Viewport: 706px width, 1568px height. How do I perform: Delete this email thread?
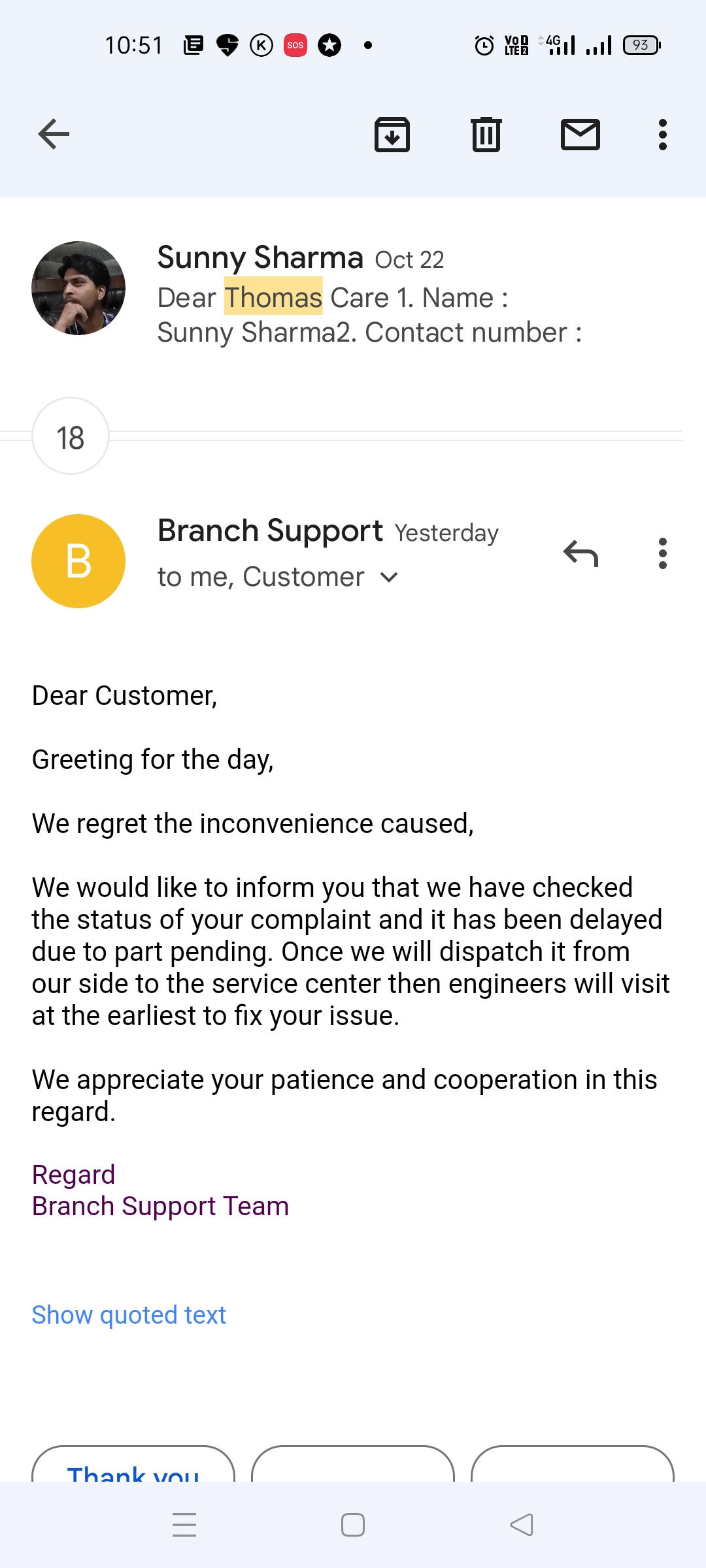486,135
